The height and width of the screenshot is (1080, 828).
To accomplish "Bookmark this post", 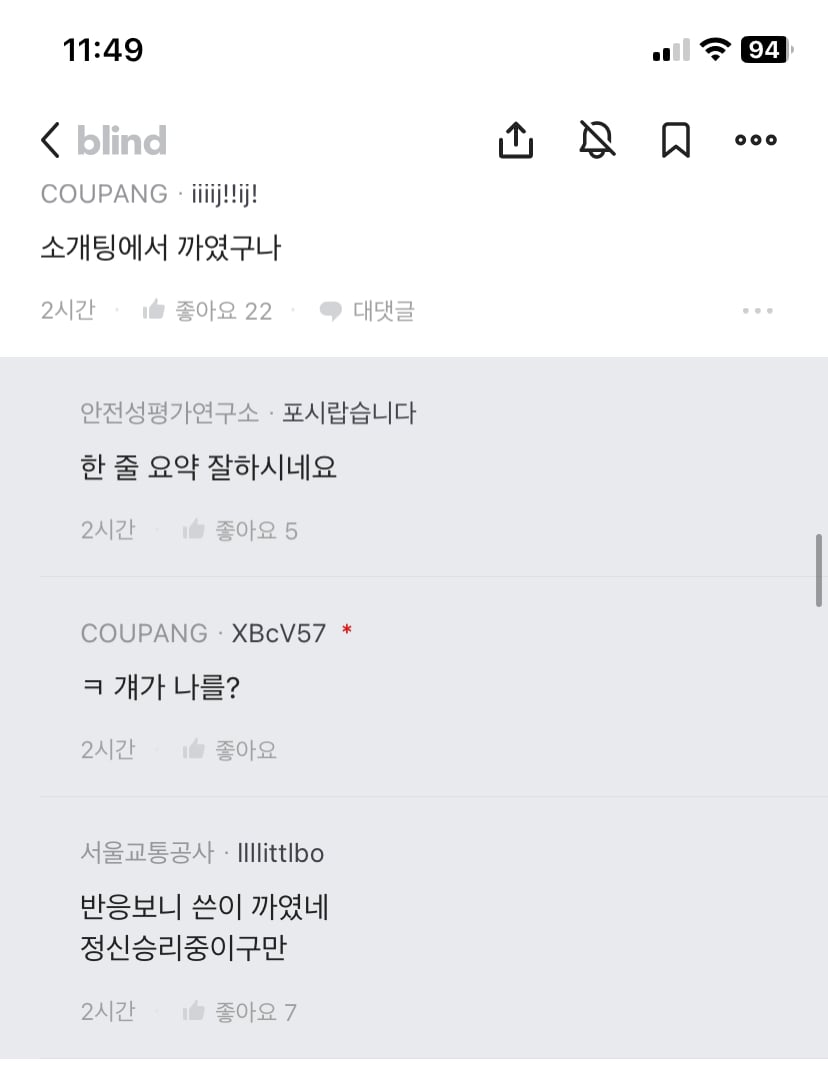I will [x=676, y=140].
